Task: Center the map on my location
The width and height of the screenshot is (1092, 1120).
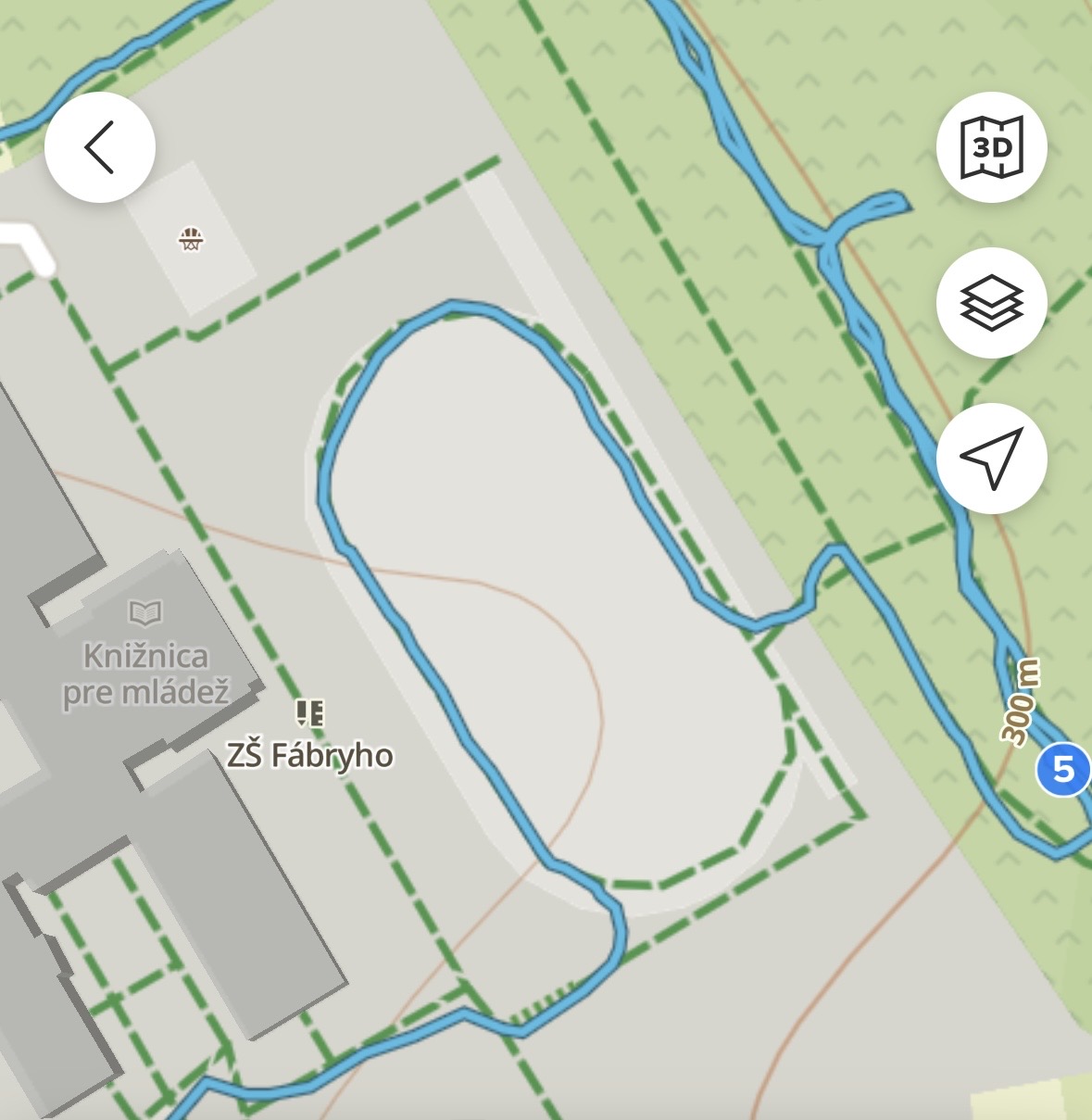Action: pos(991,458)
